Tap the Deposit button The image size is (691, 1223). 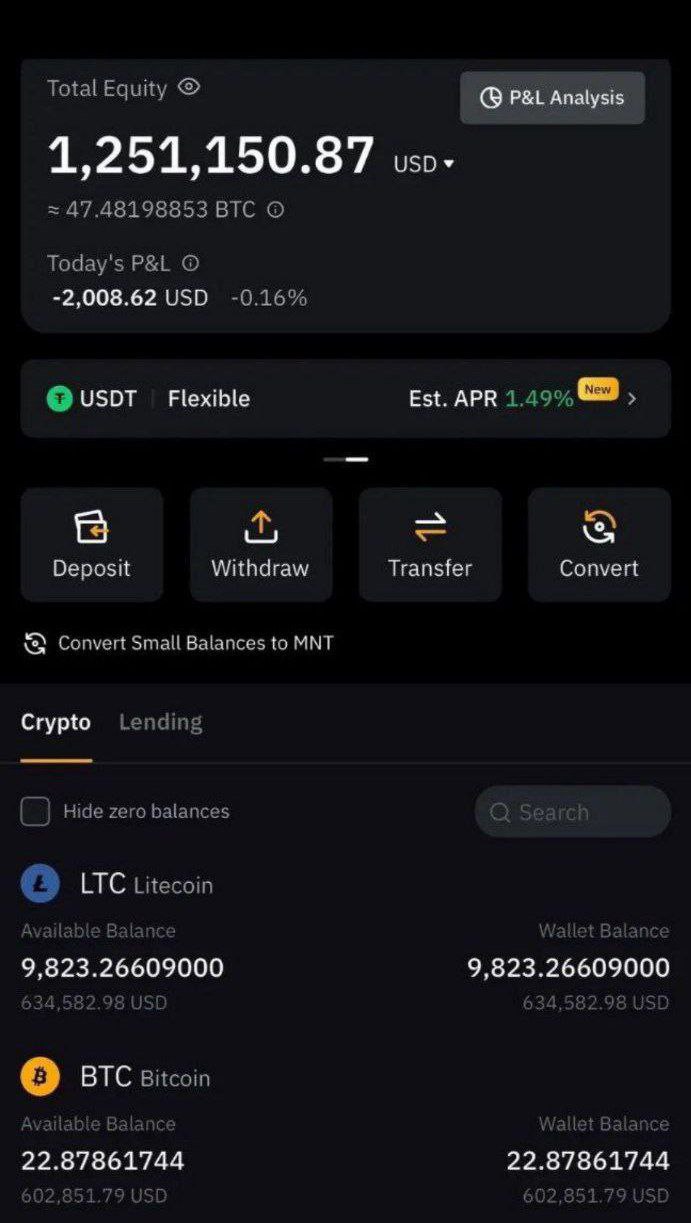tap(92, 545)
